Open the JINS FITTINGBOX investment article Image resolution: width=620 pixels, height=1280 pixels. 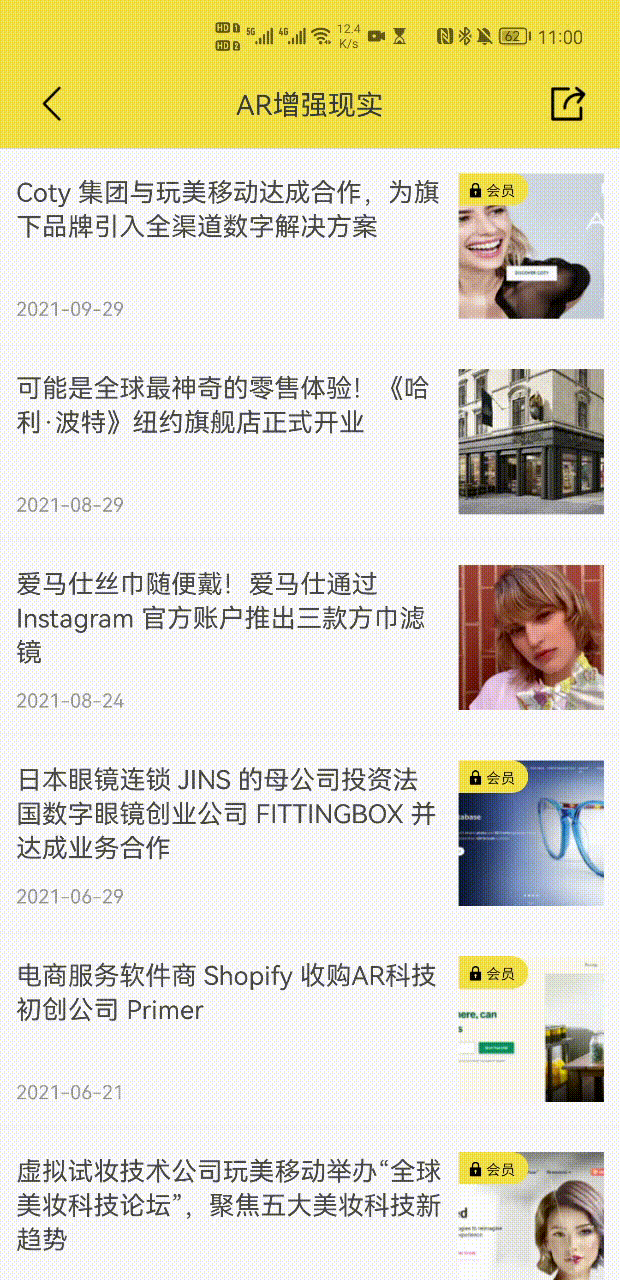pos(228,814)
